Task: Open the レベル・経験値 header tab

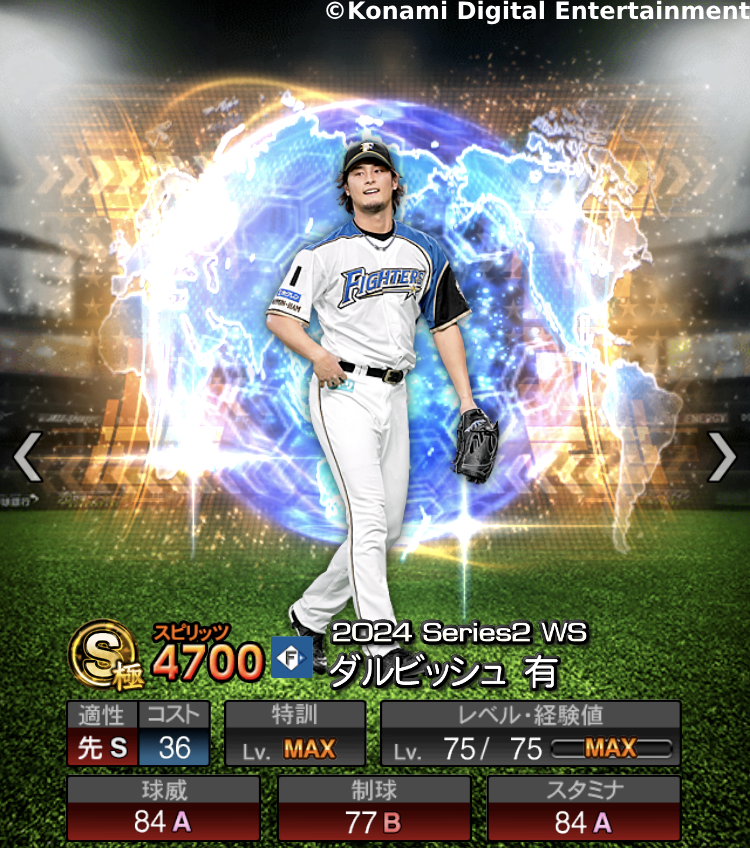Action: click(530, 714)
